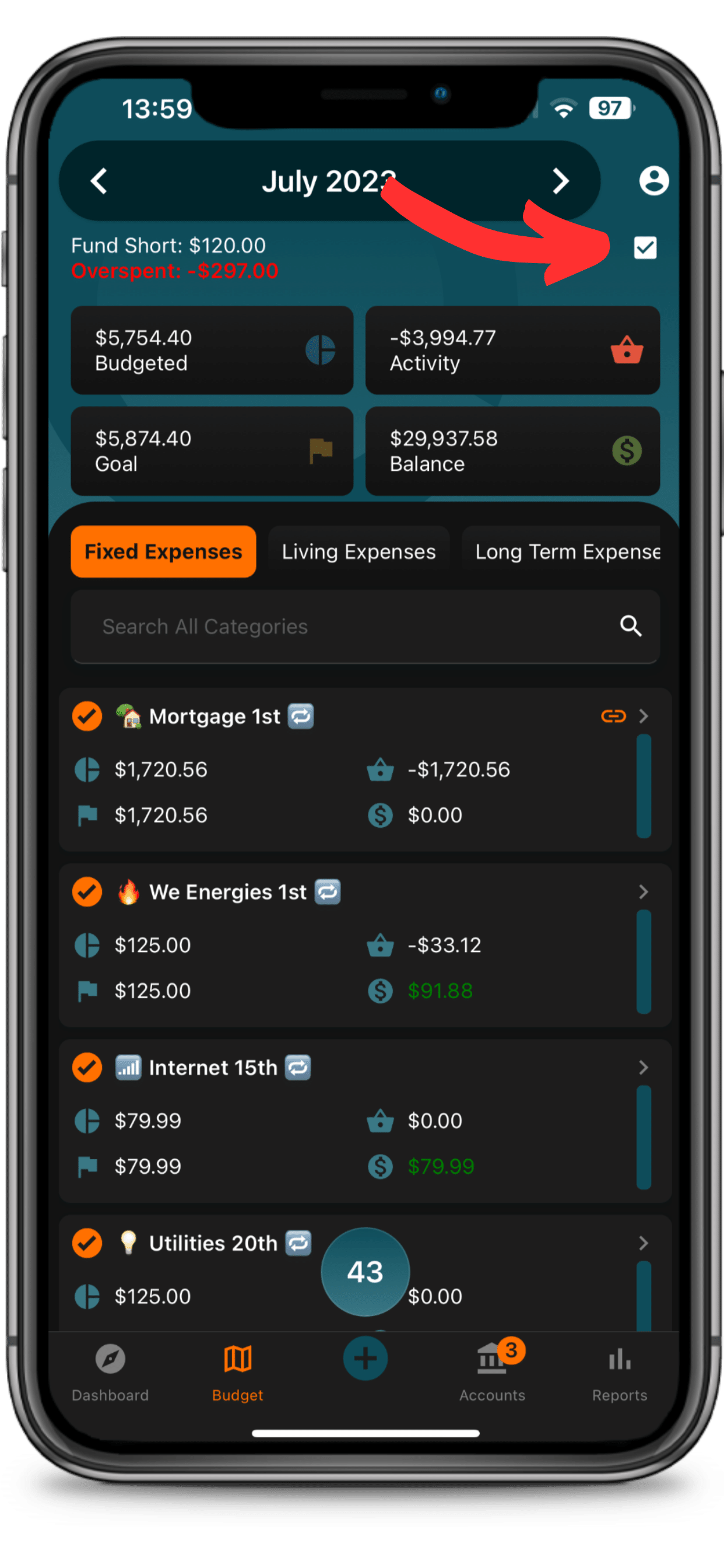Tap the Search All Categories field
The image size is (724, 1568).
point(365,626)
